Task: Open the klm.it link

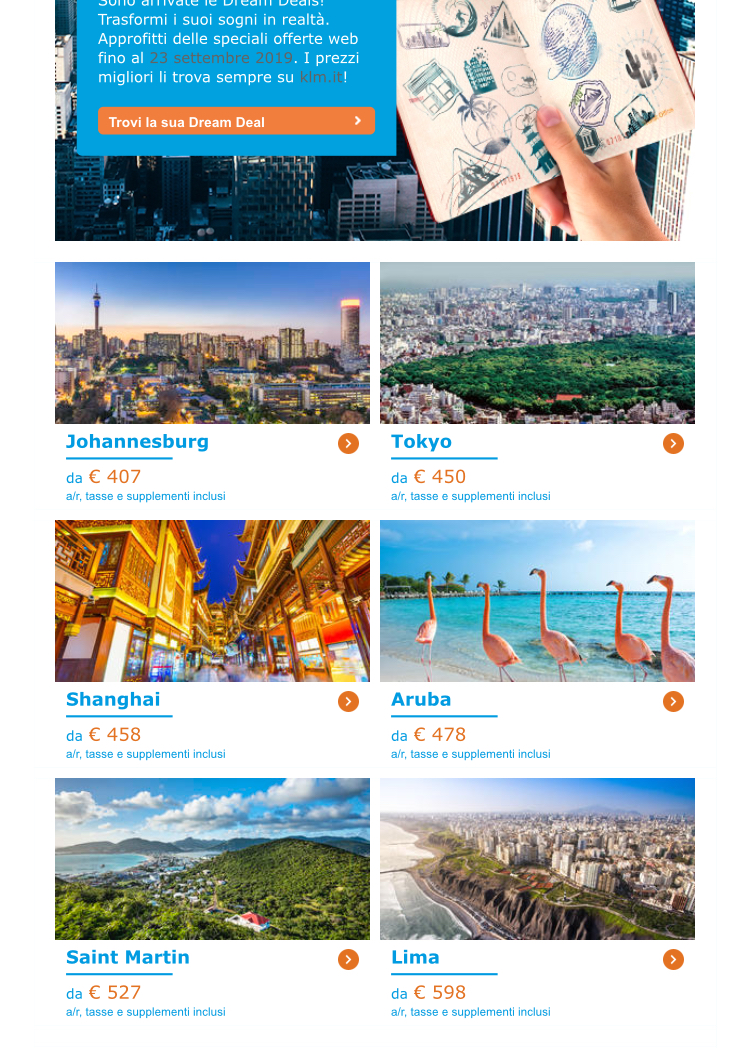Action: 320,77
